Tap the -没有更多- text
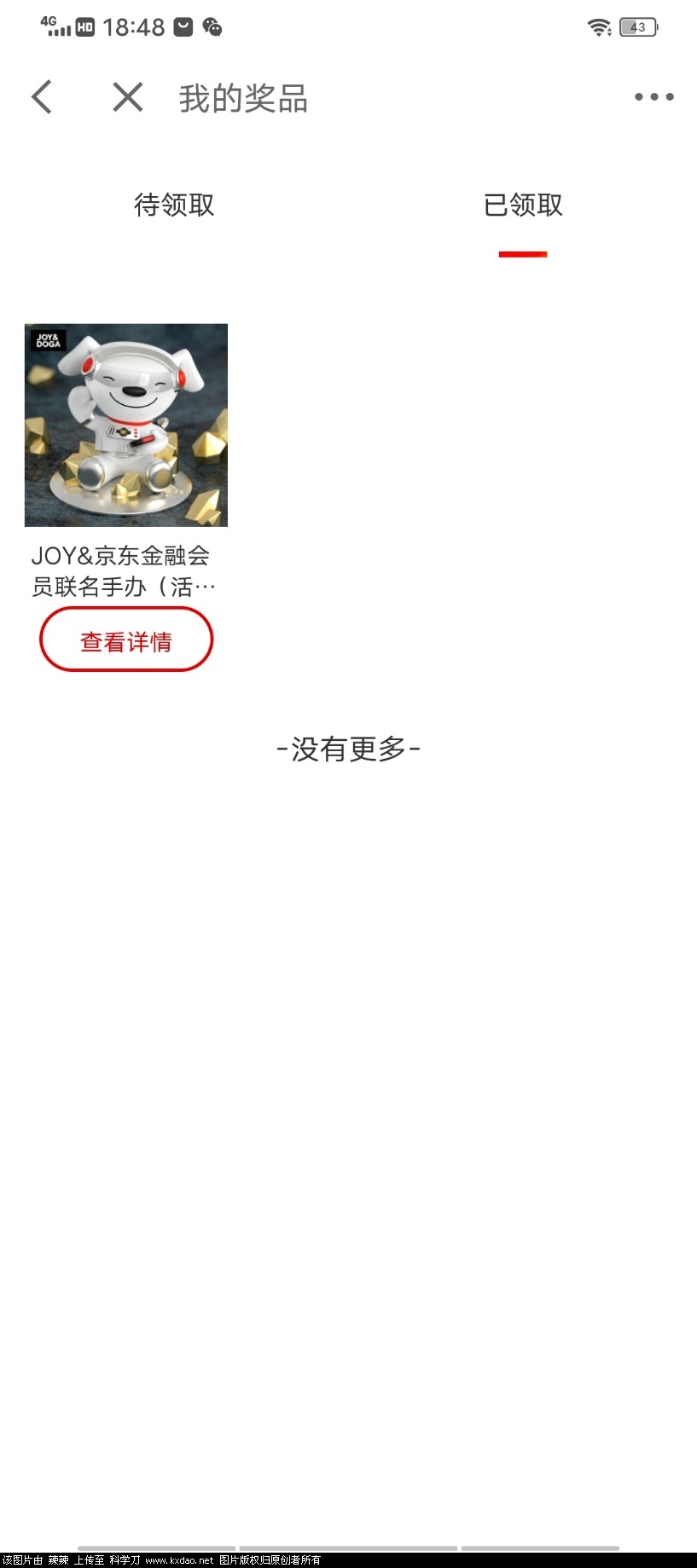 [348, 748]
